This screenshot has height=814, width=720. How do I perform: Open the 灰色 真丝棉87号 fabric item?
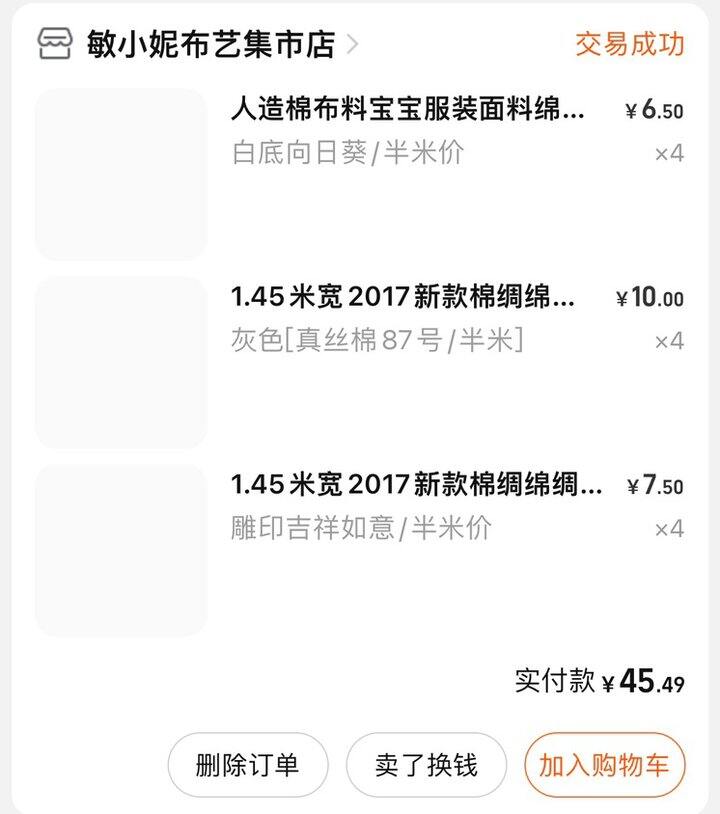click(x=403, y=318)
